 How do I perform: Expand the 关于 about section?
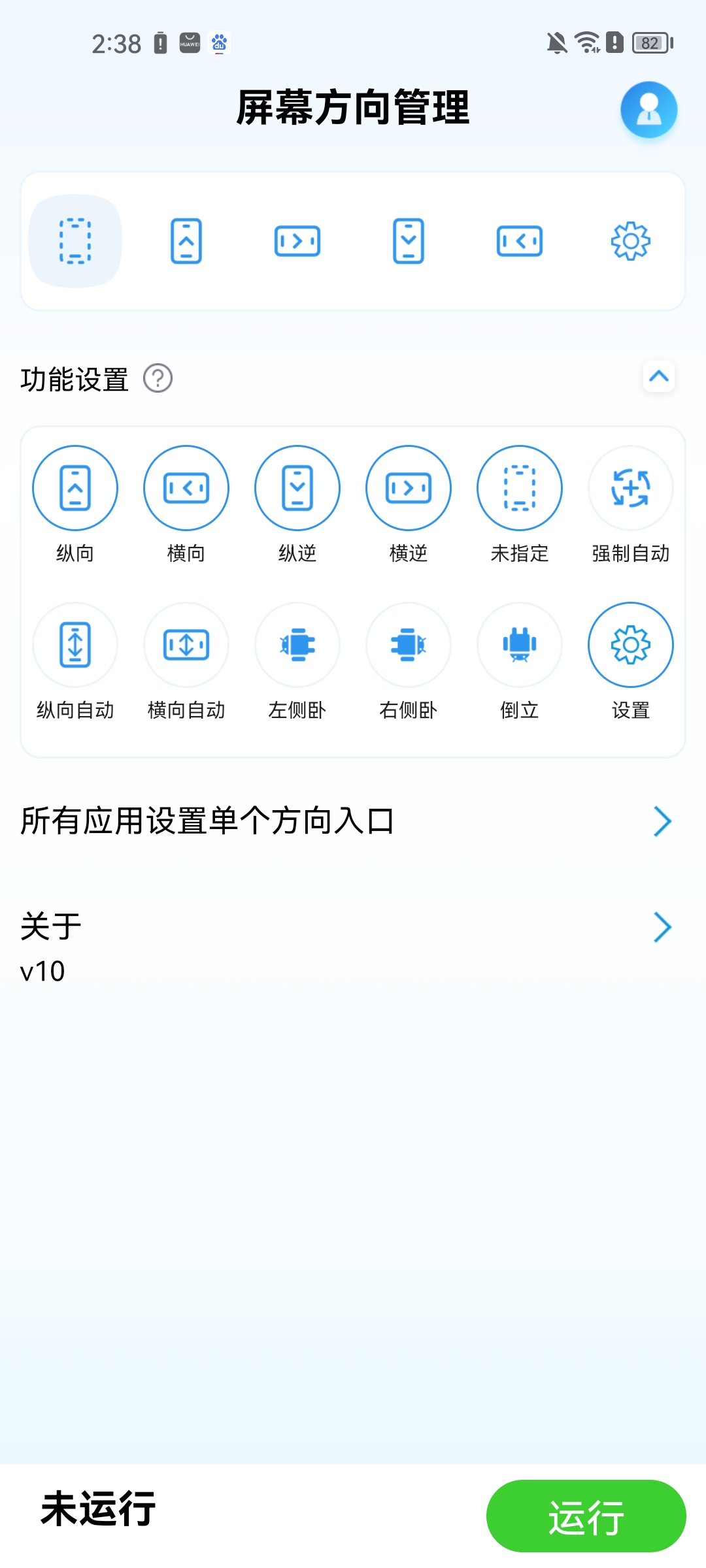coord(353,926)
